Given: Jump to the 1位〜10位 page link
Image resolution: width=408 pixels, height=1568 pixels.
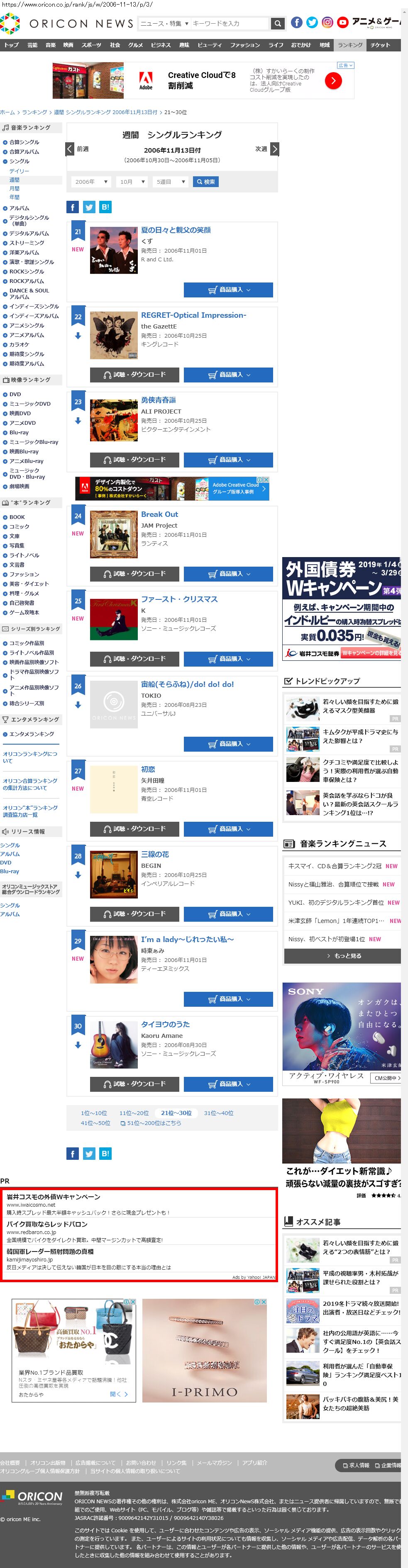Looking at the screenshot, I should point(94,1113).
